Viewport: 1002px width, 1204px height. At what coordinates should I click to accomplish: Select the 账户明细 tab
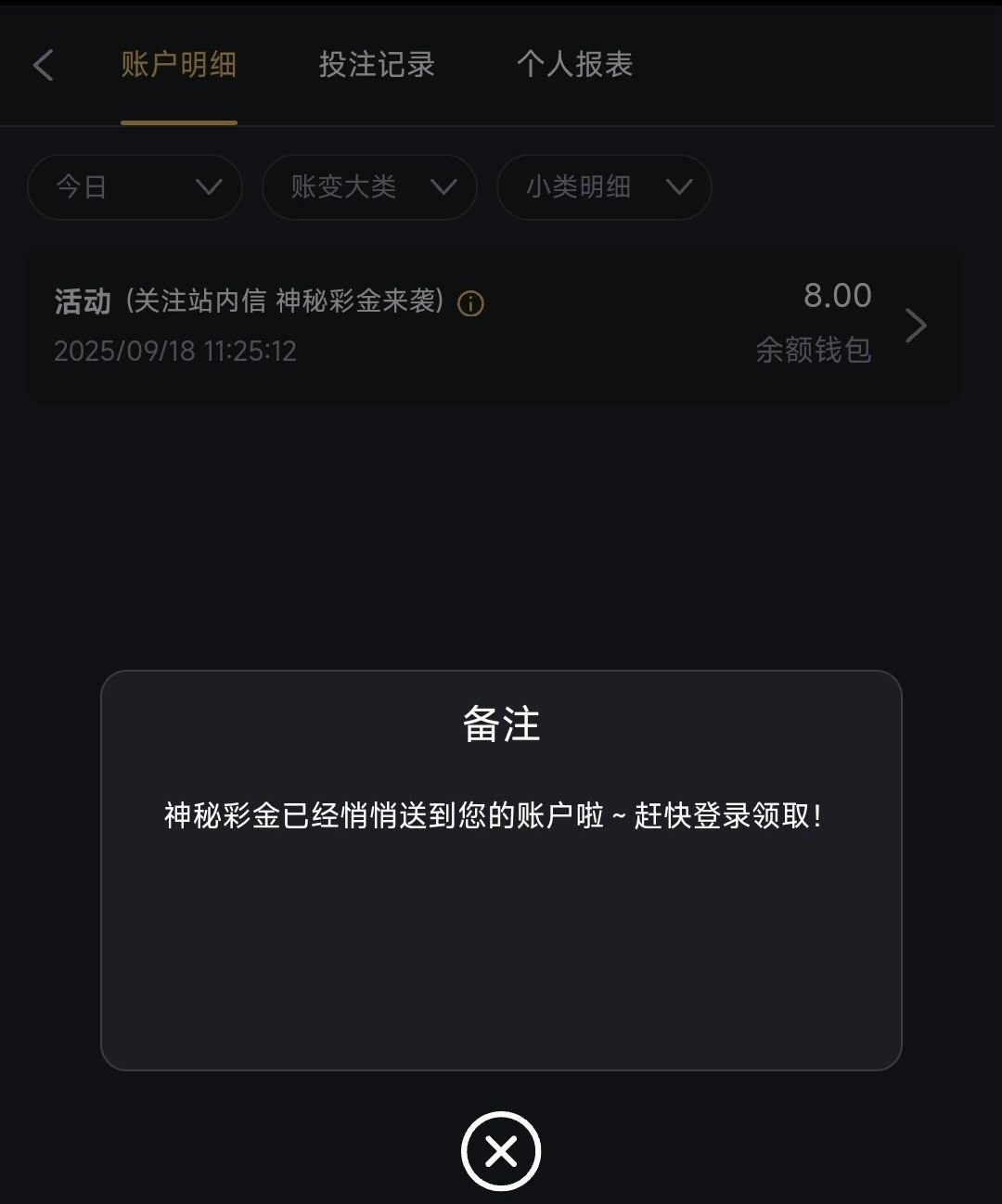point(179,65)
